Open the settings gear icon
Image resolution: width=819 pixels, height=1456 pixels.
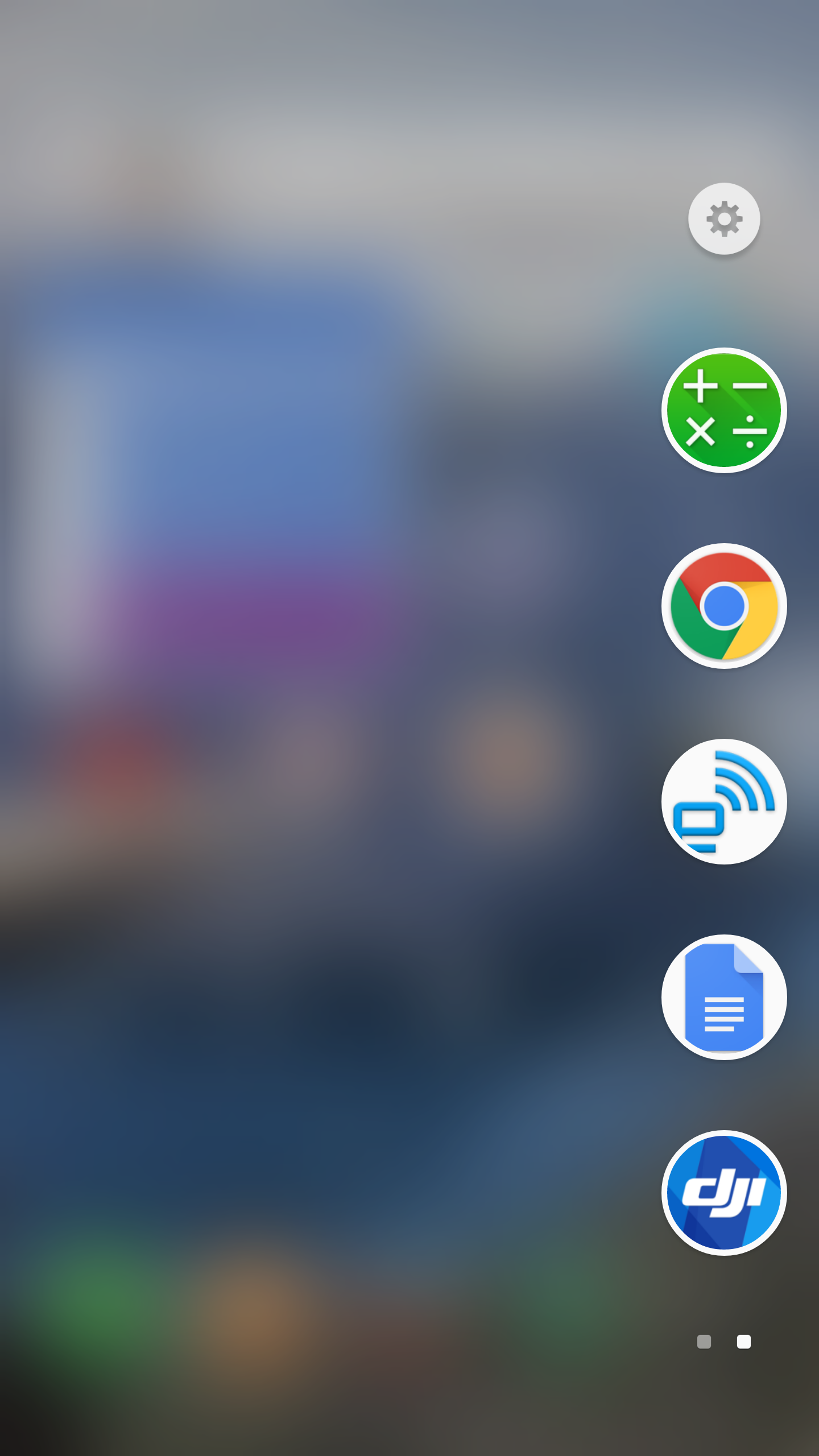point(724,218)
